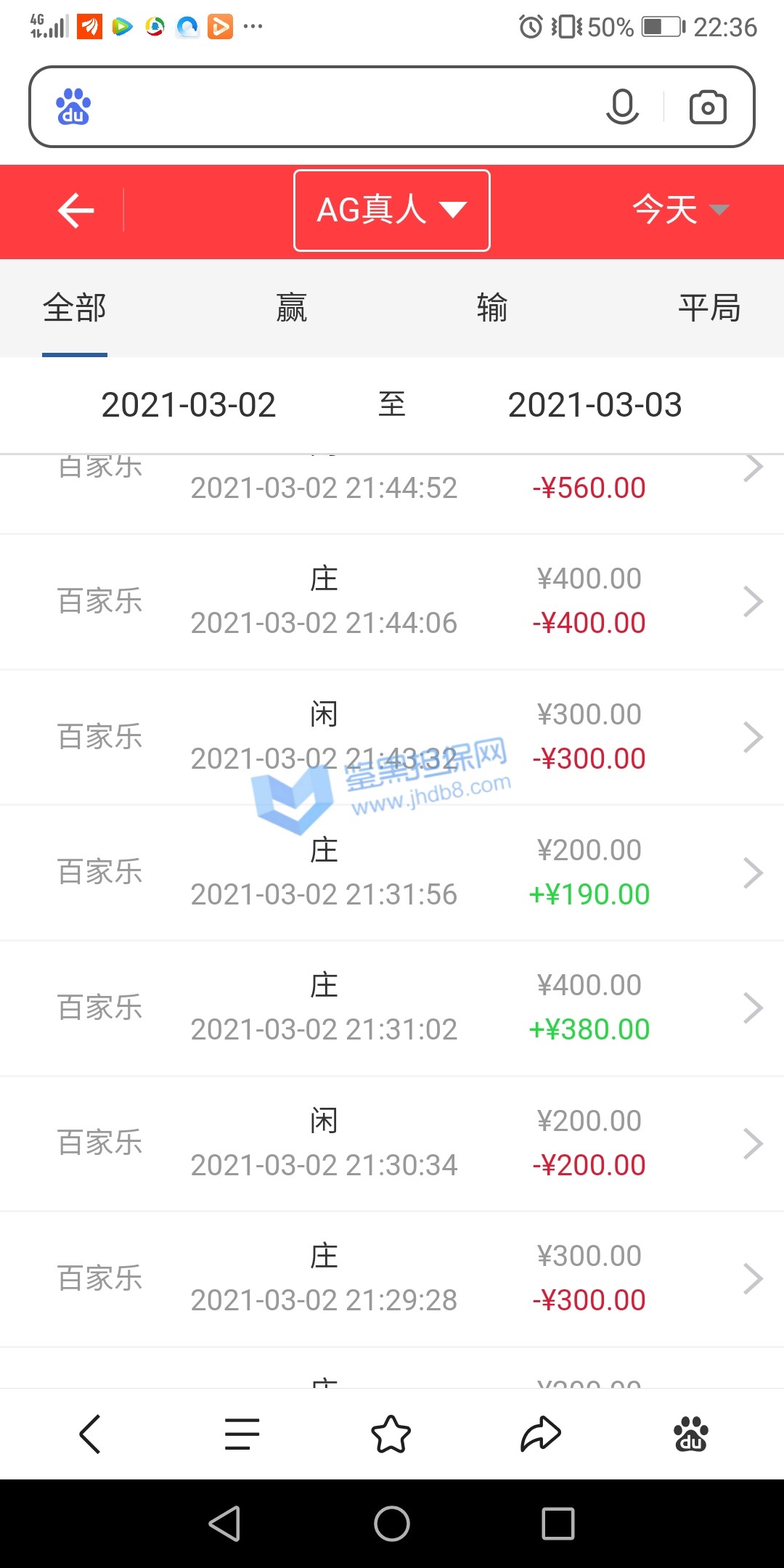View the 21:30:34 bet record
784x1568 pixels.
tap(392, 1143)
